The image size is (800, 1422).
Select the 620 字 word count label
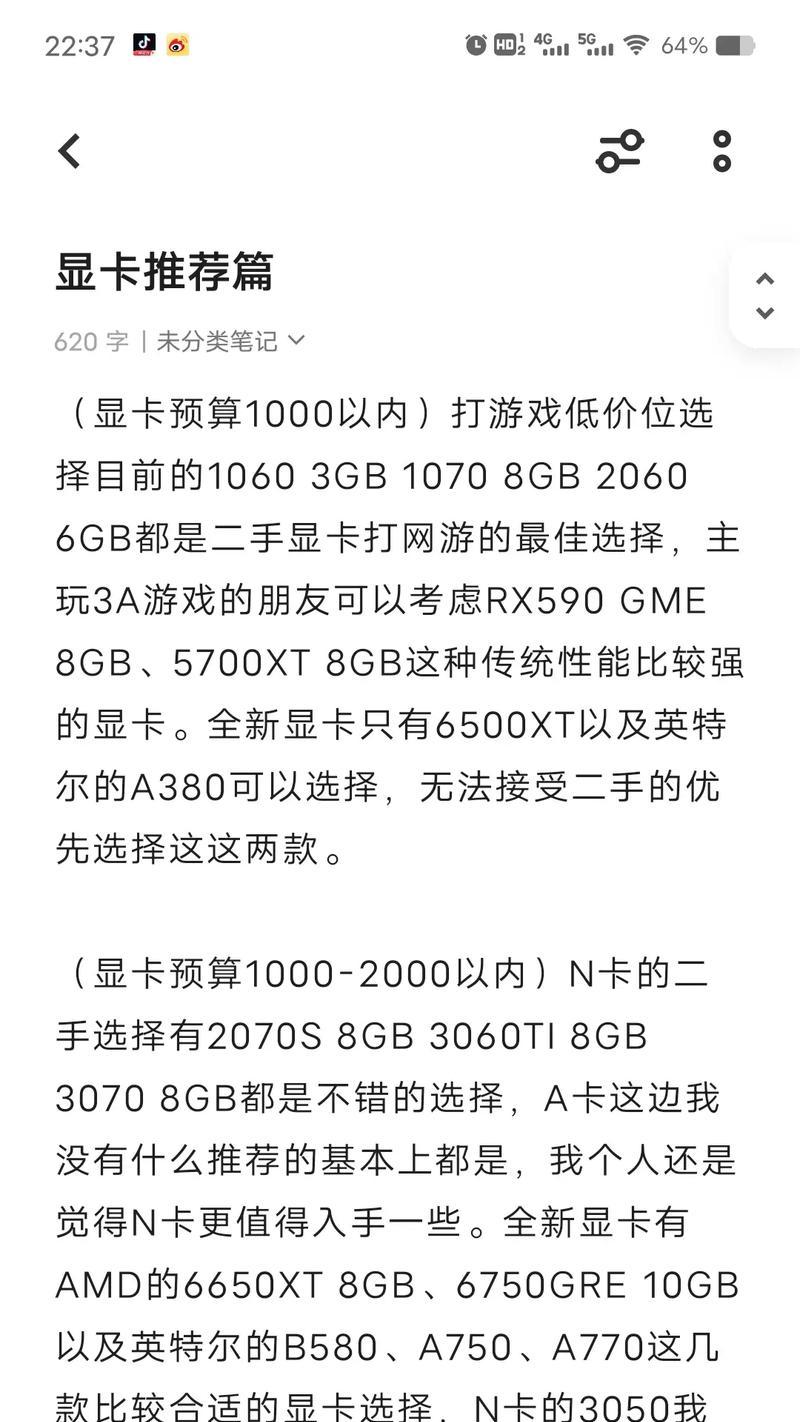(91, 341)
